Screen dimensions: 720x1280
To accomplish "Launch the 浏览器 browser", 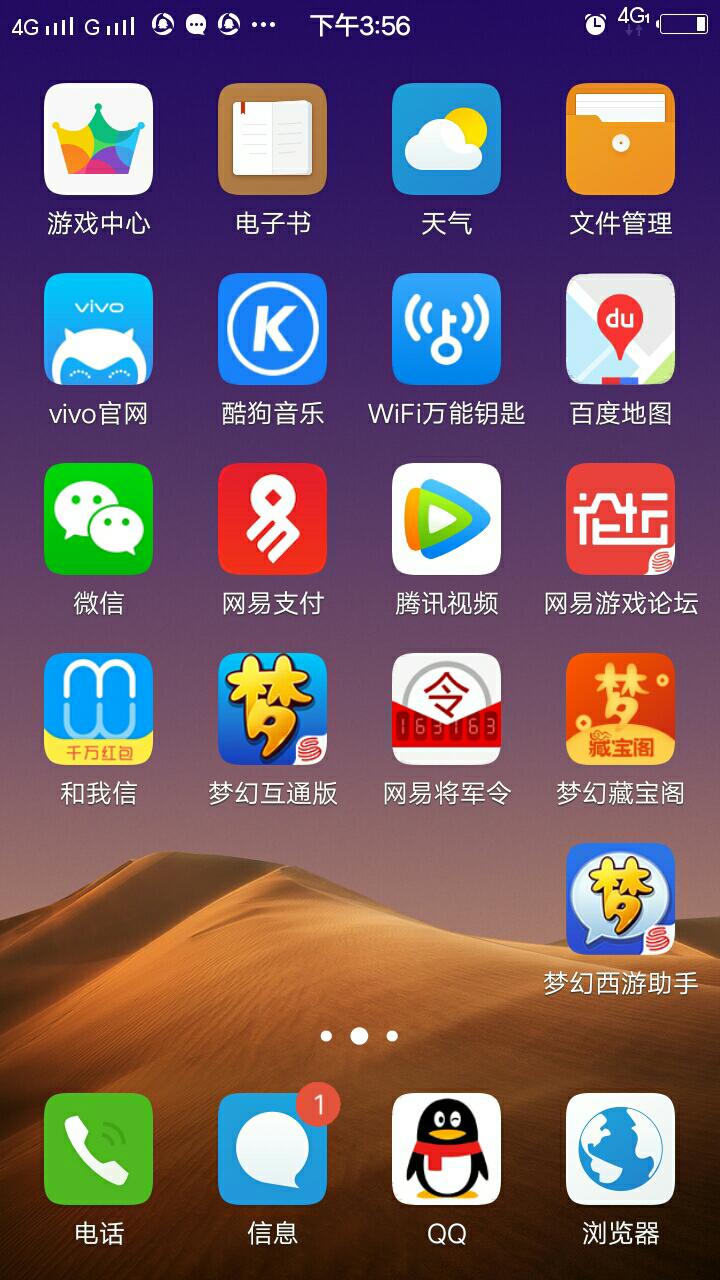I will pos(620,1149).
